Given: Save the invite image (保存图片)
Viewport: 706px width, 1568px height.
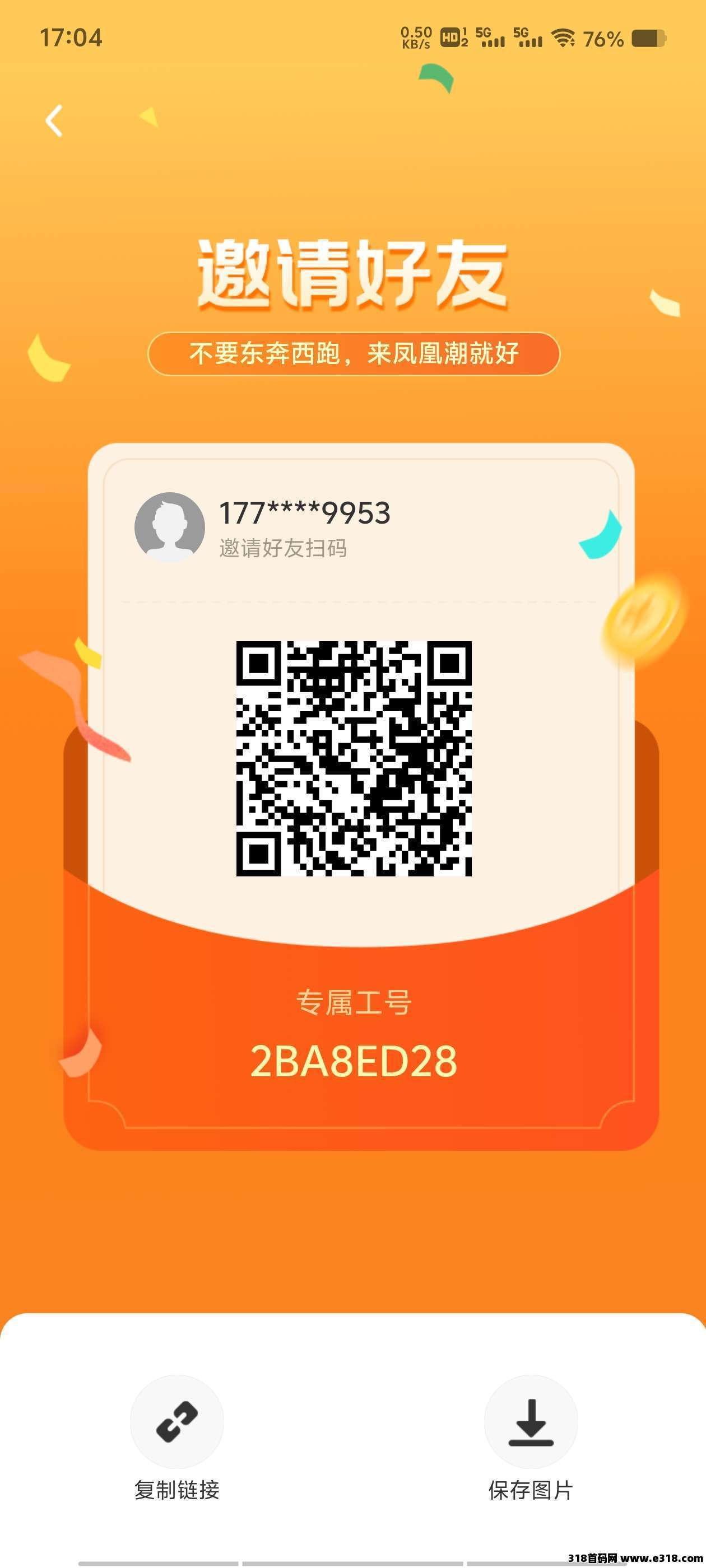Looking at the screenshot, I should (x=531, y=1422).
